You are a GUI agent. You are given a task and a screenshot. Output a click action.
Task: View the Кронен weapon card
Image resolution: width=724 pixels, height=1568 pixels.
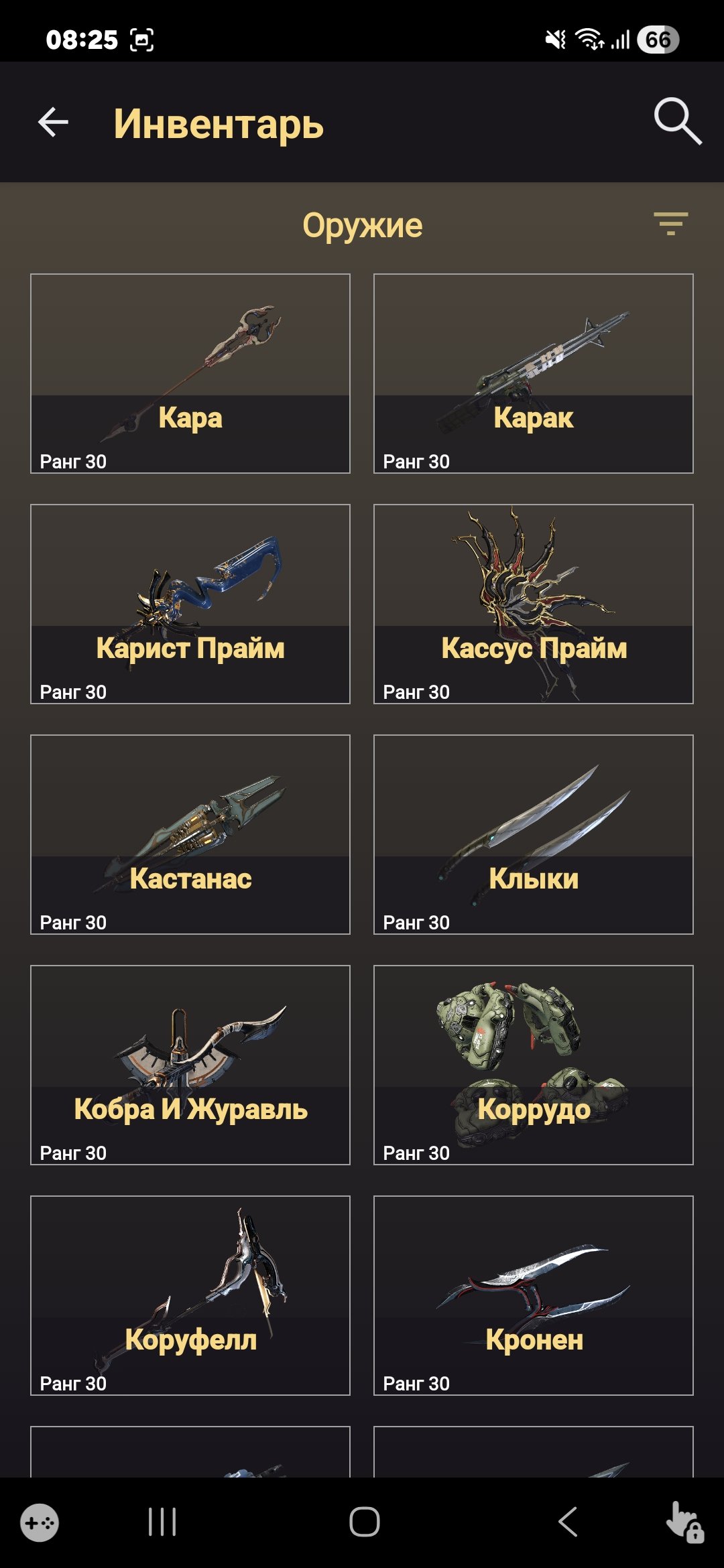point(534,1295)
